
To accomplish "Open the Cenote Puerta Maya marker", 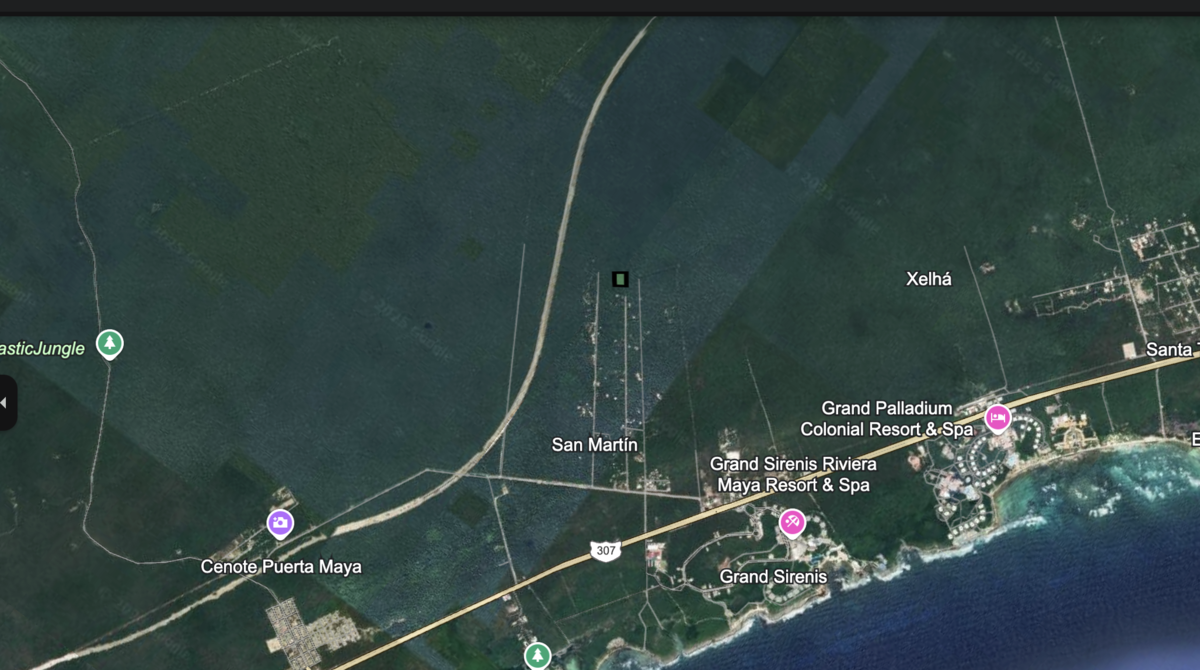I will point(280,522).
